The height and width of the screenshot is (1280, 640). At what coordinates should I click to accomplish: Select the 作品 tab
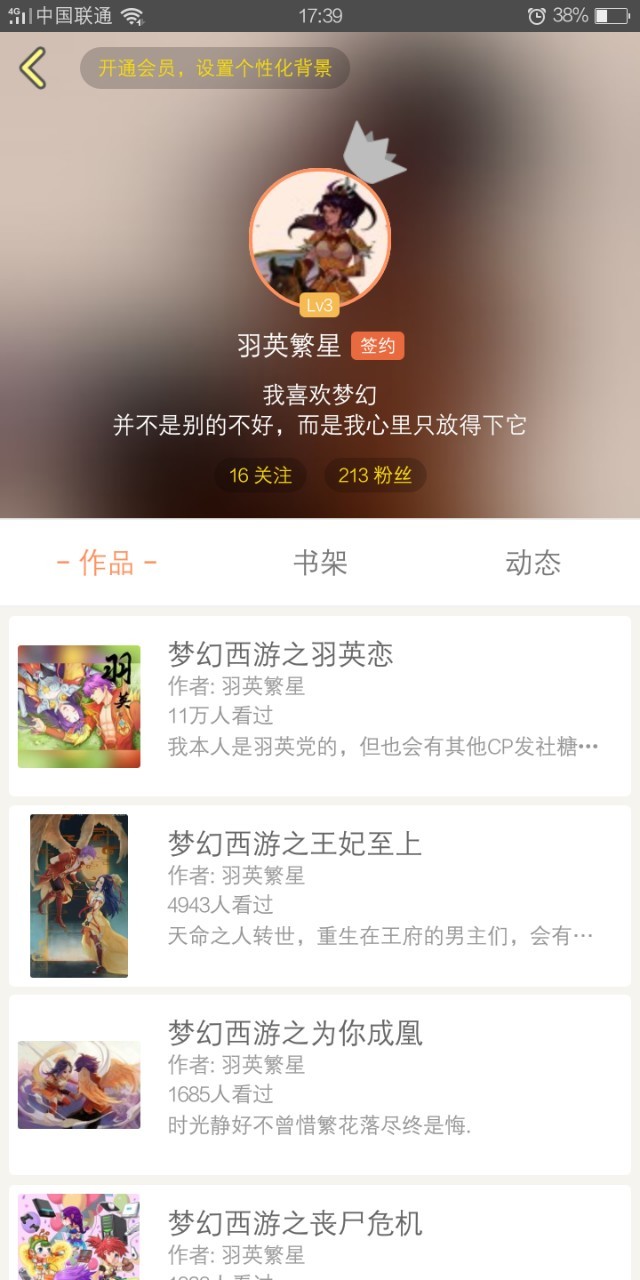coord(107,563)
